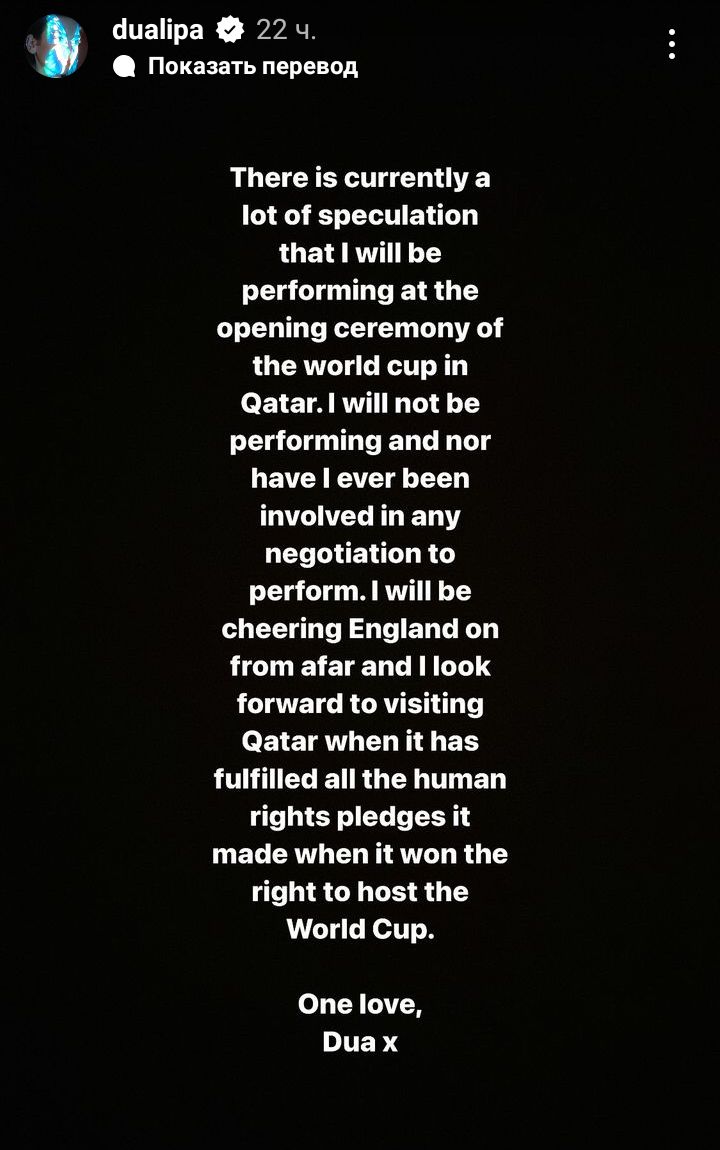Open the dualipa username link
Screen dimensions: 720x1150
157,30
